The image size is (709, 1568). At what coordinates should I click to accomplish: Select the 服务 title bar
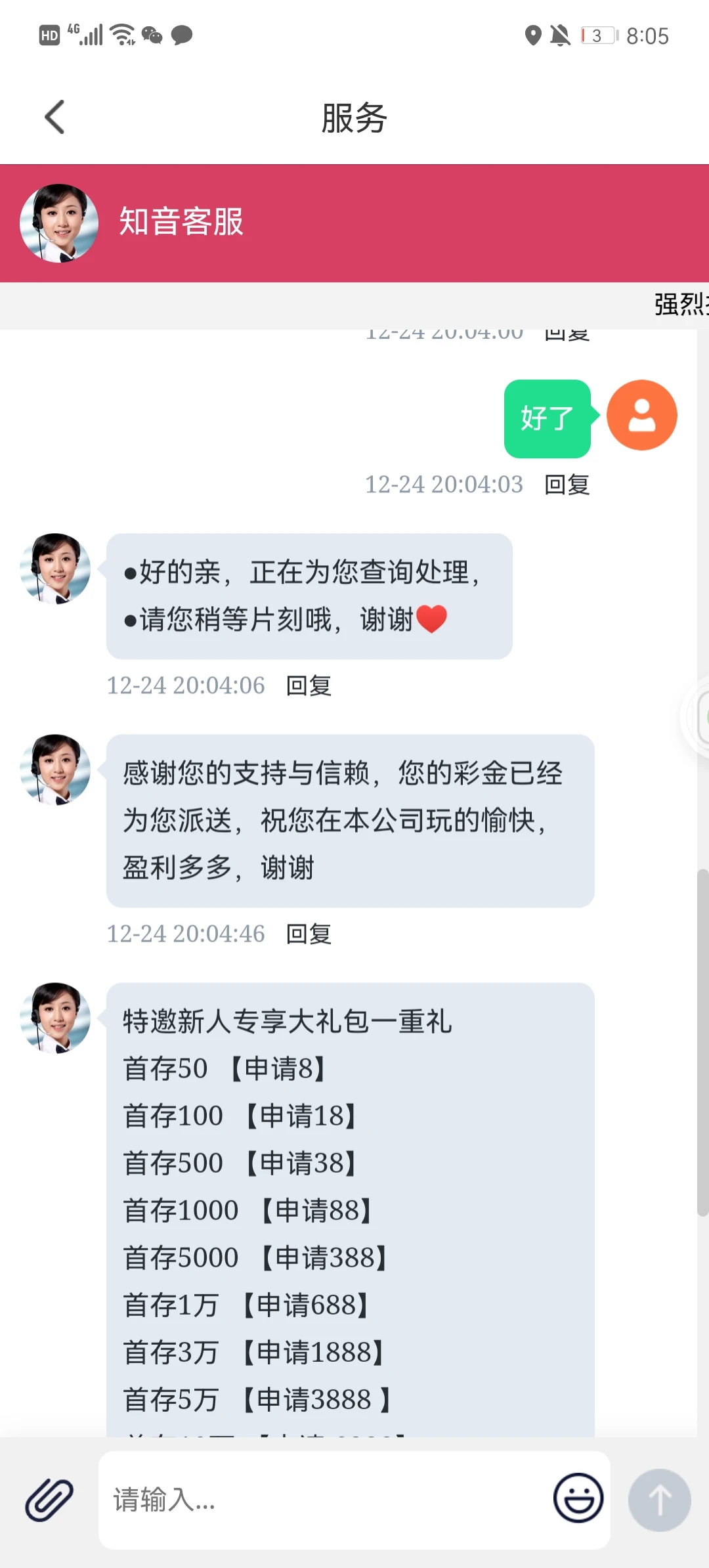[353, 118]
